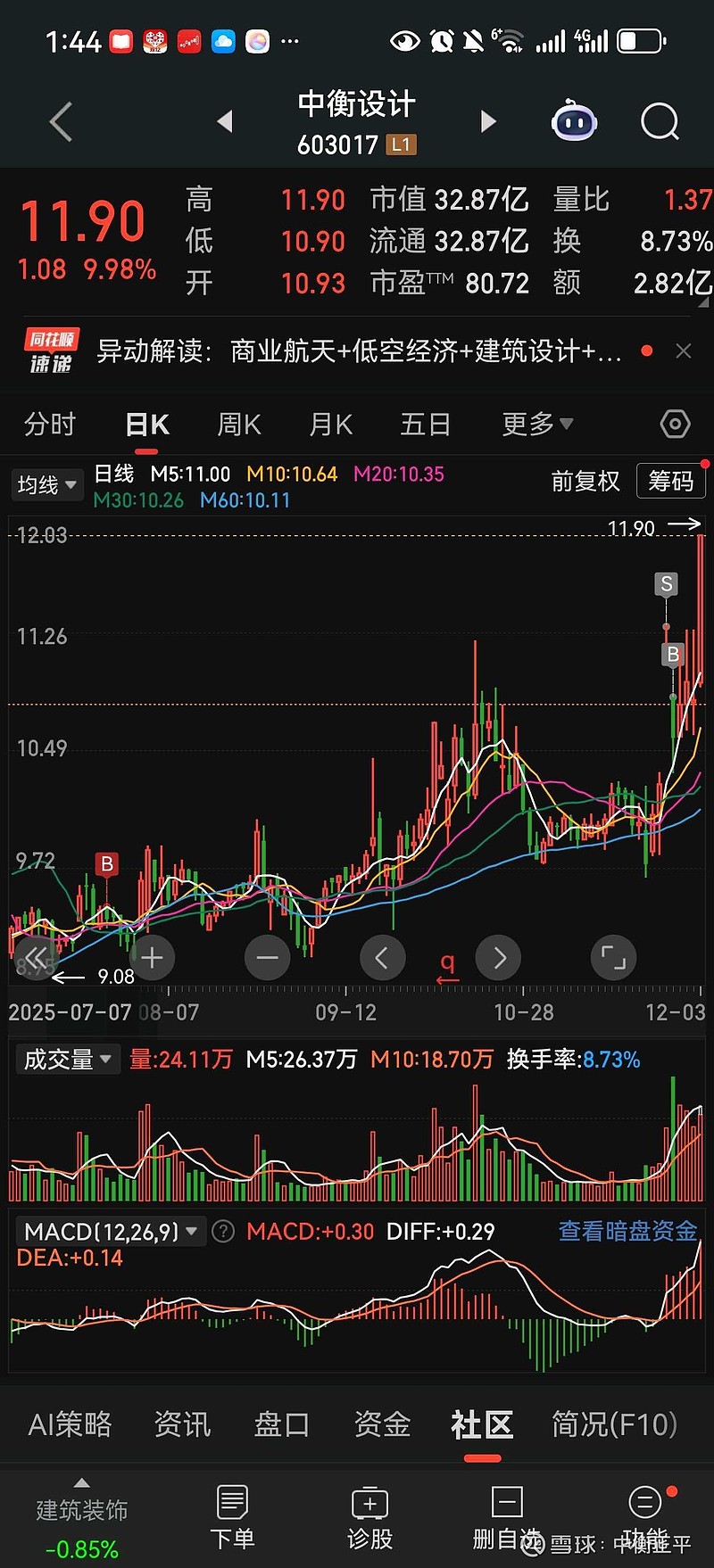The width and height of the screenshot is (714, 1568).
Task: Open chart settings hexagon icon
Action: pos(675,425)
